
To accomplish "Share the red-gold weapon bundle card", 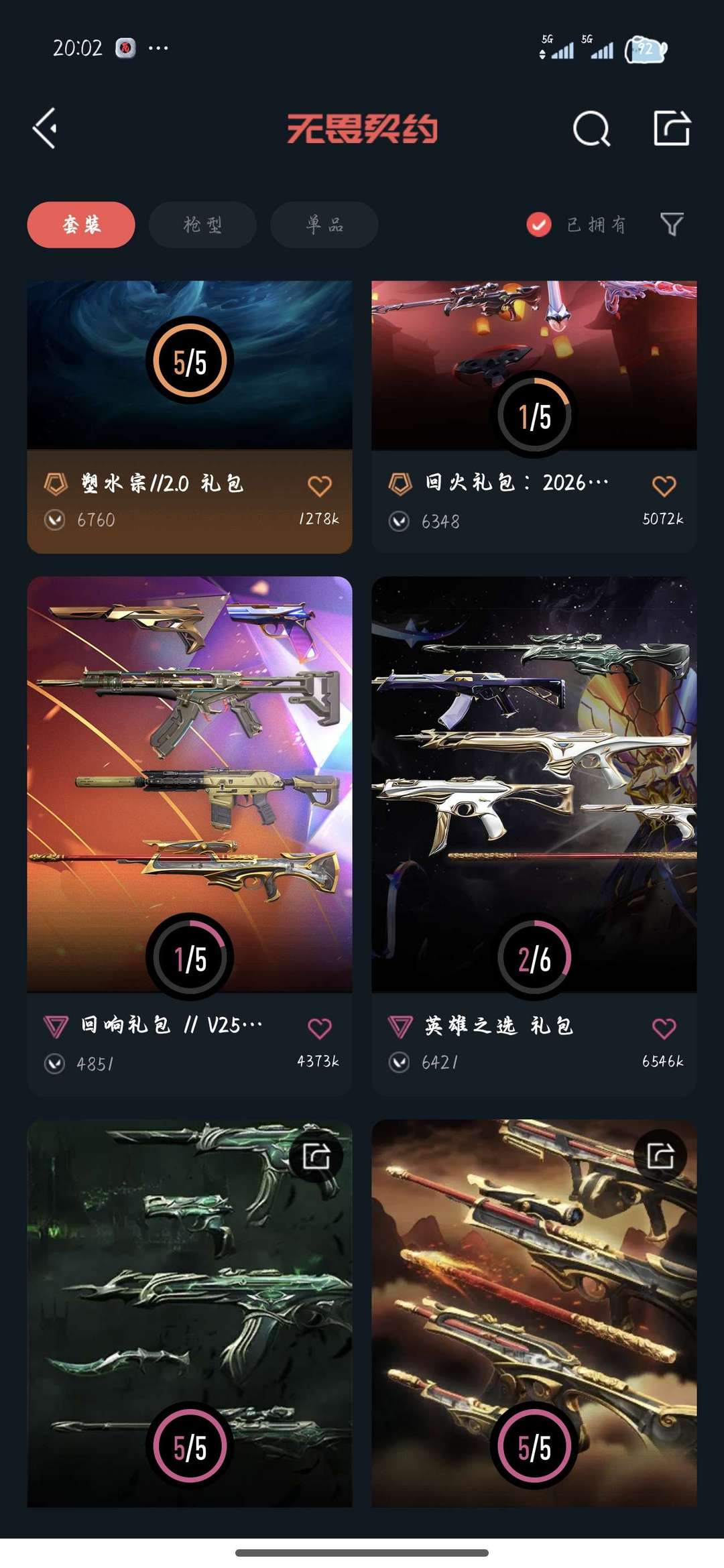I will coord(661,1156).
